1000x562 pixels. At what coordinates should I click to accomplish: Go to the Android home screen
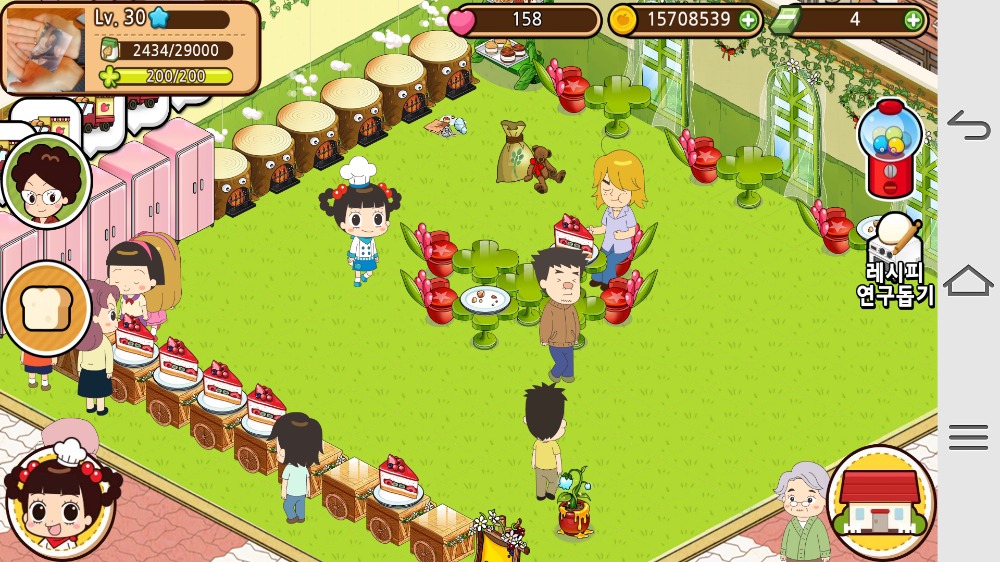(968, 281)
